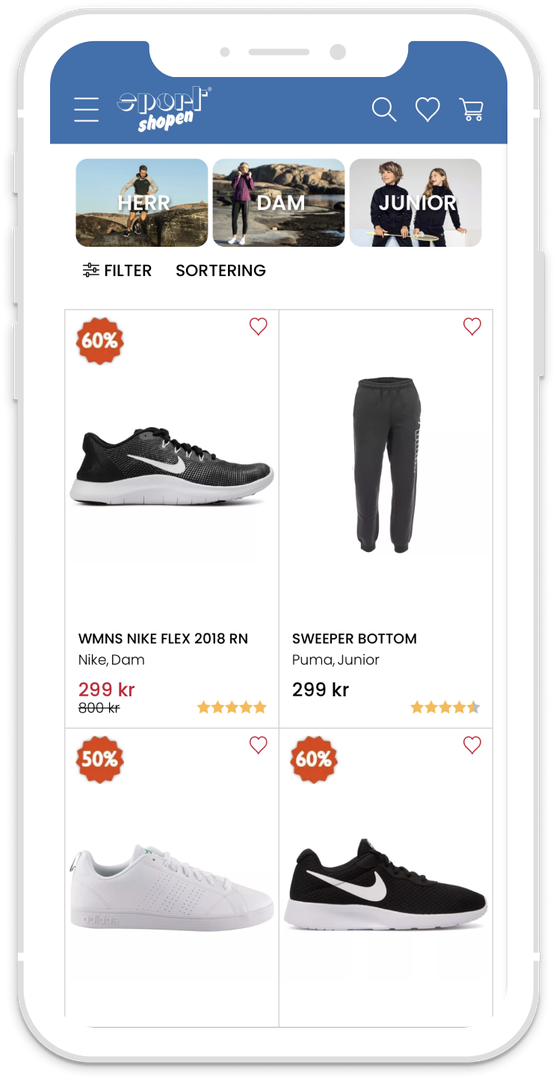
Task: Select the HERR category tile
Action: tap(142, 202)
